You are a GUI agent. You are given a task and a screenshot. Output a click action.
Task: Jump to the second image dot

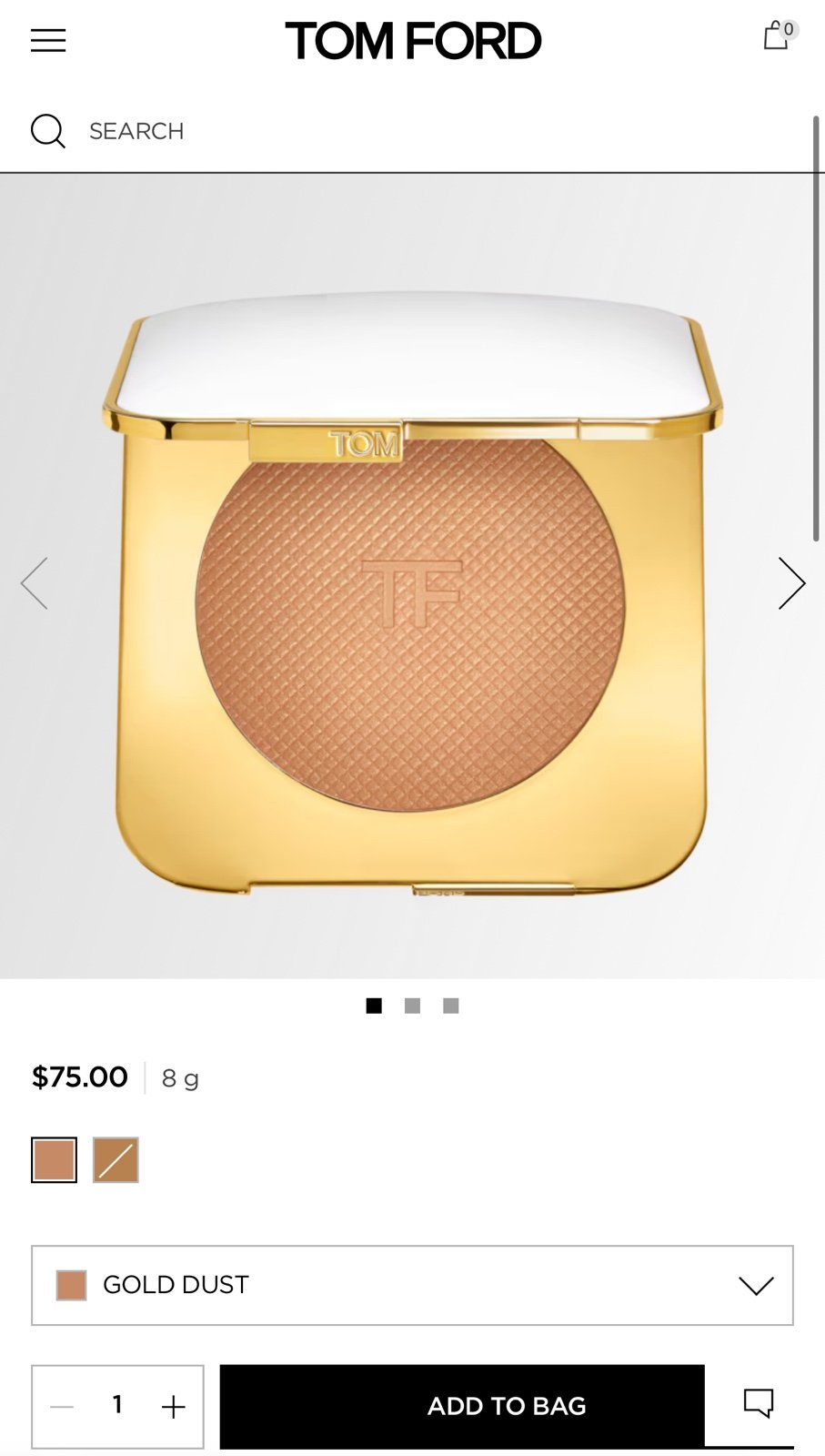pos(412,1006)
